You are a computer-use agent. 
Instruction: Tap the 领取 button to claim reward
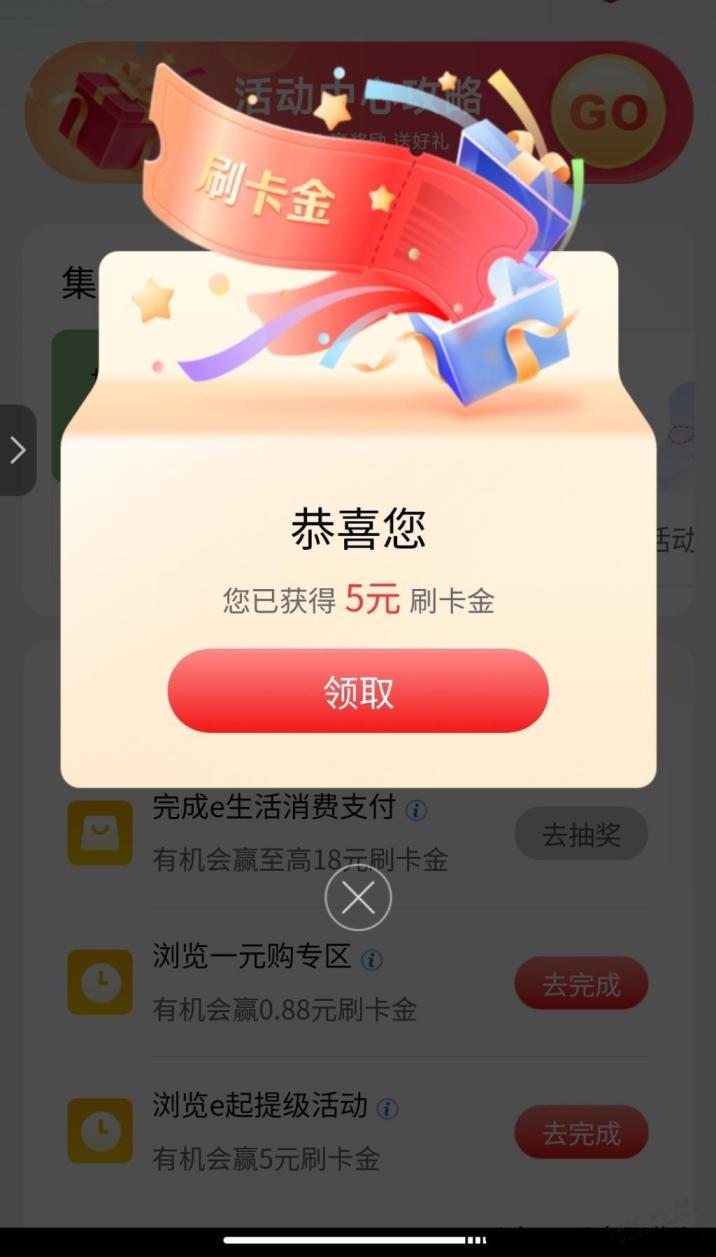[x=358, y=691]
